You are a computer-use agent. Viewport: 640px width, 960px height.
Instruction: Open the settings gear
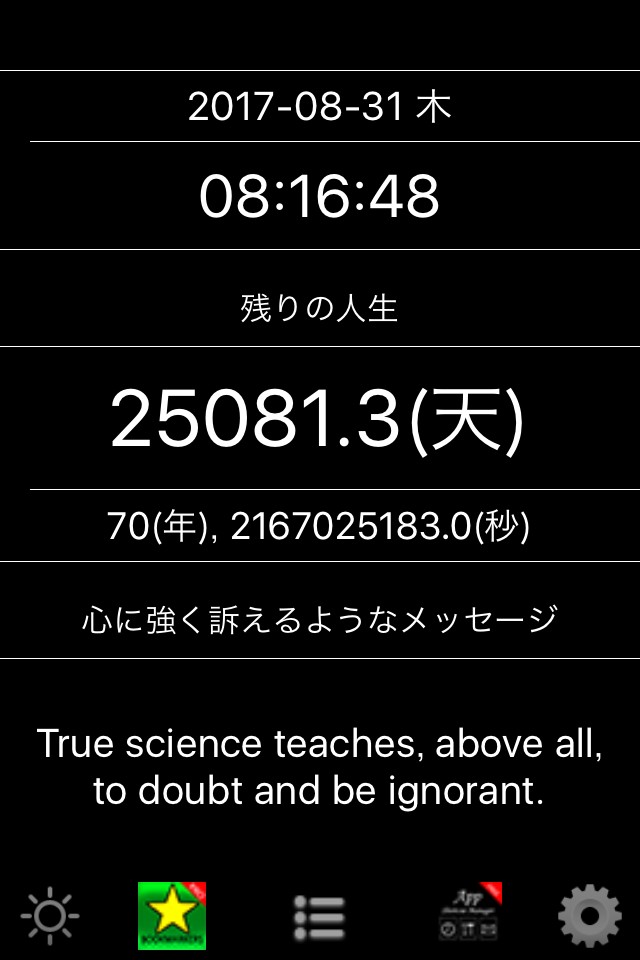(x=589, y=915)
